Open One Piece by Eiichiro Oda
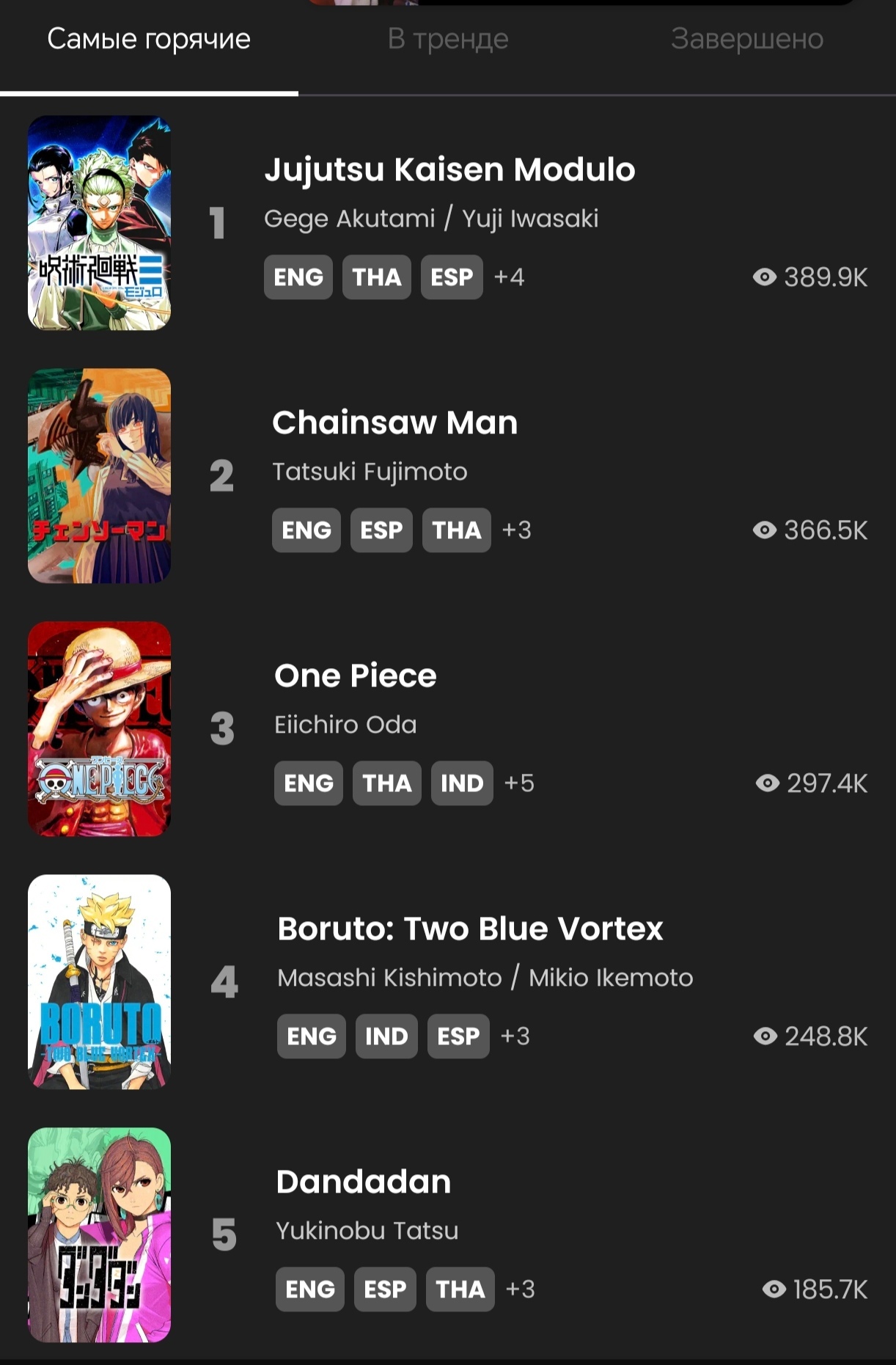Viewport: 896px width, 1365px height. [355, 676]
